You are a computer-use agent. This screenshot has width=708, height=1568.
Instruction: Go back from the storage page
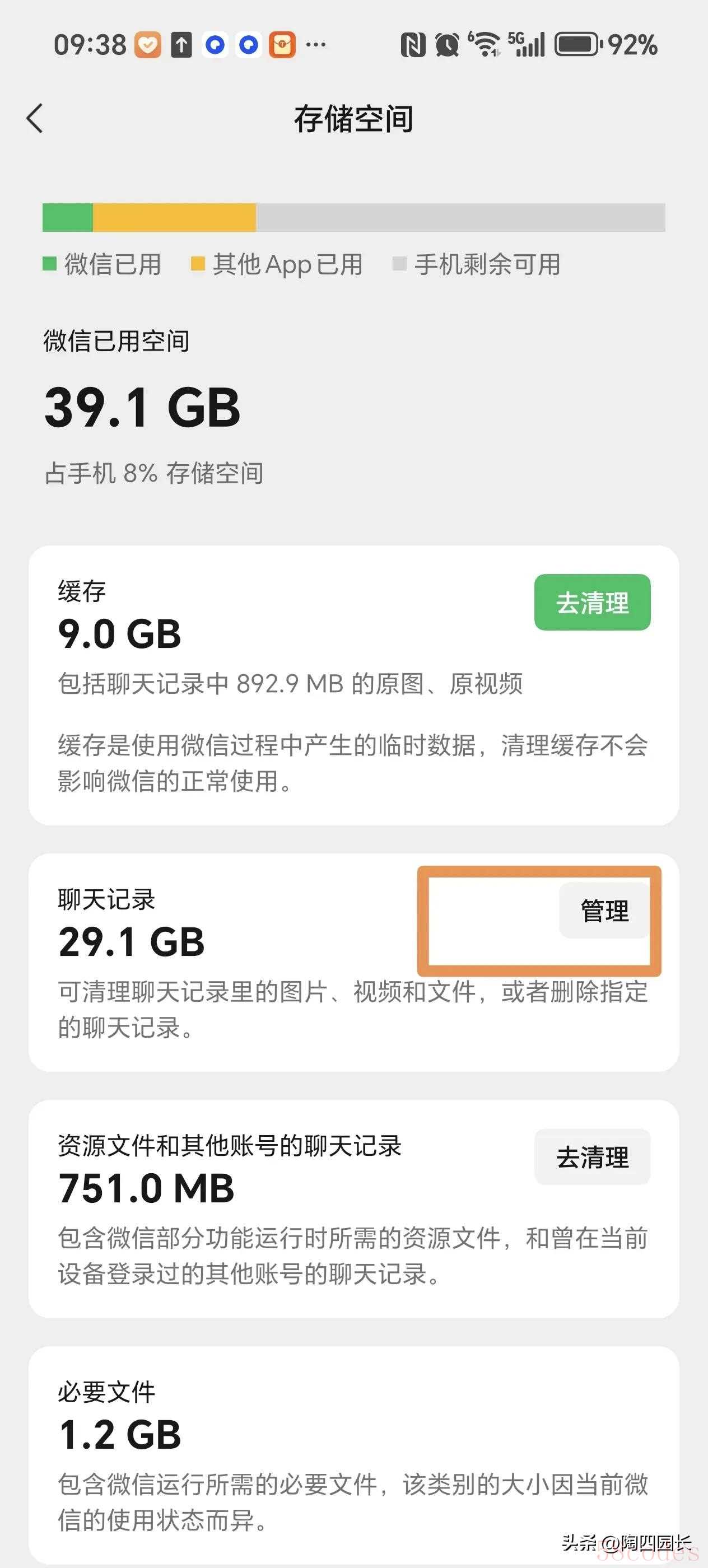tap(35, 118)
